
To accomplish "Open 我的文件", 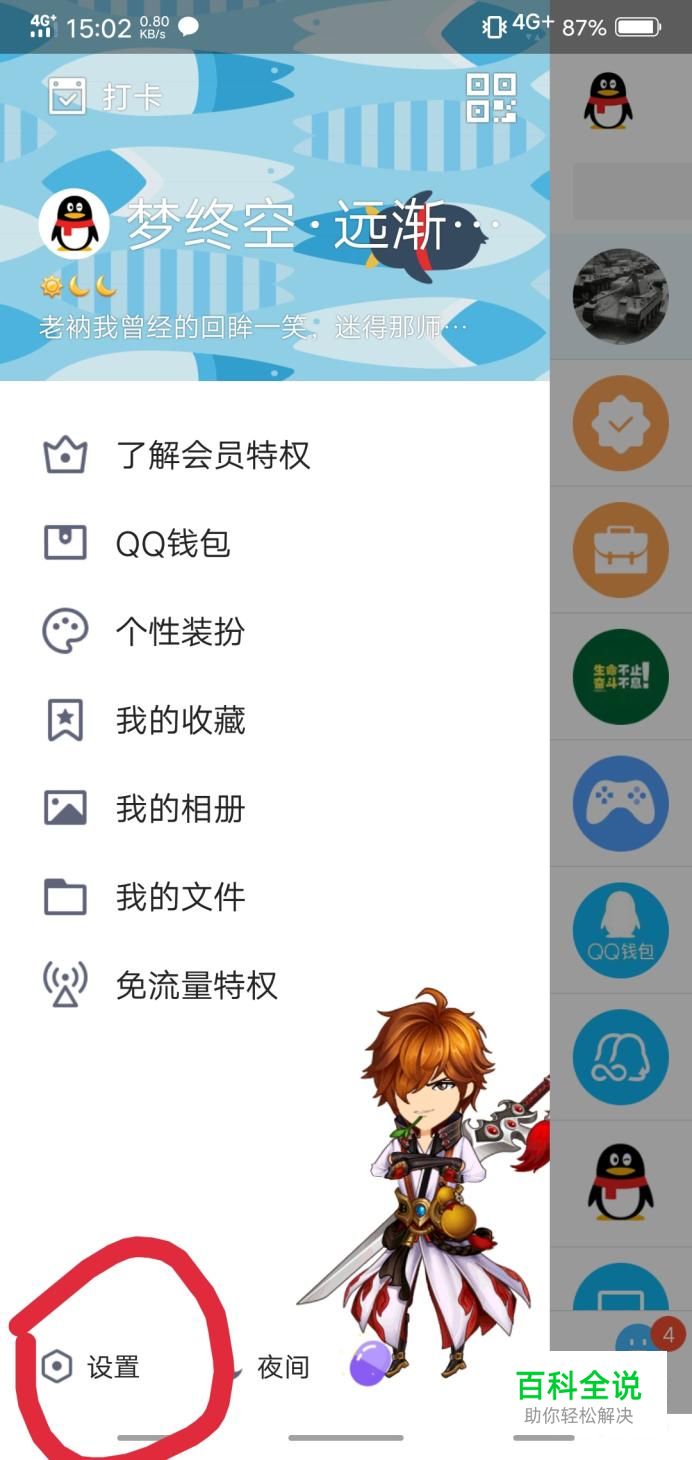I will click(x=180, y=897).
